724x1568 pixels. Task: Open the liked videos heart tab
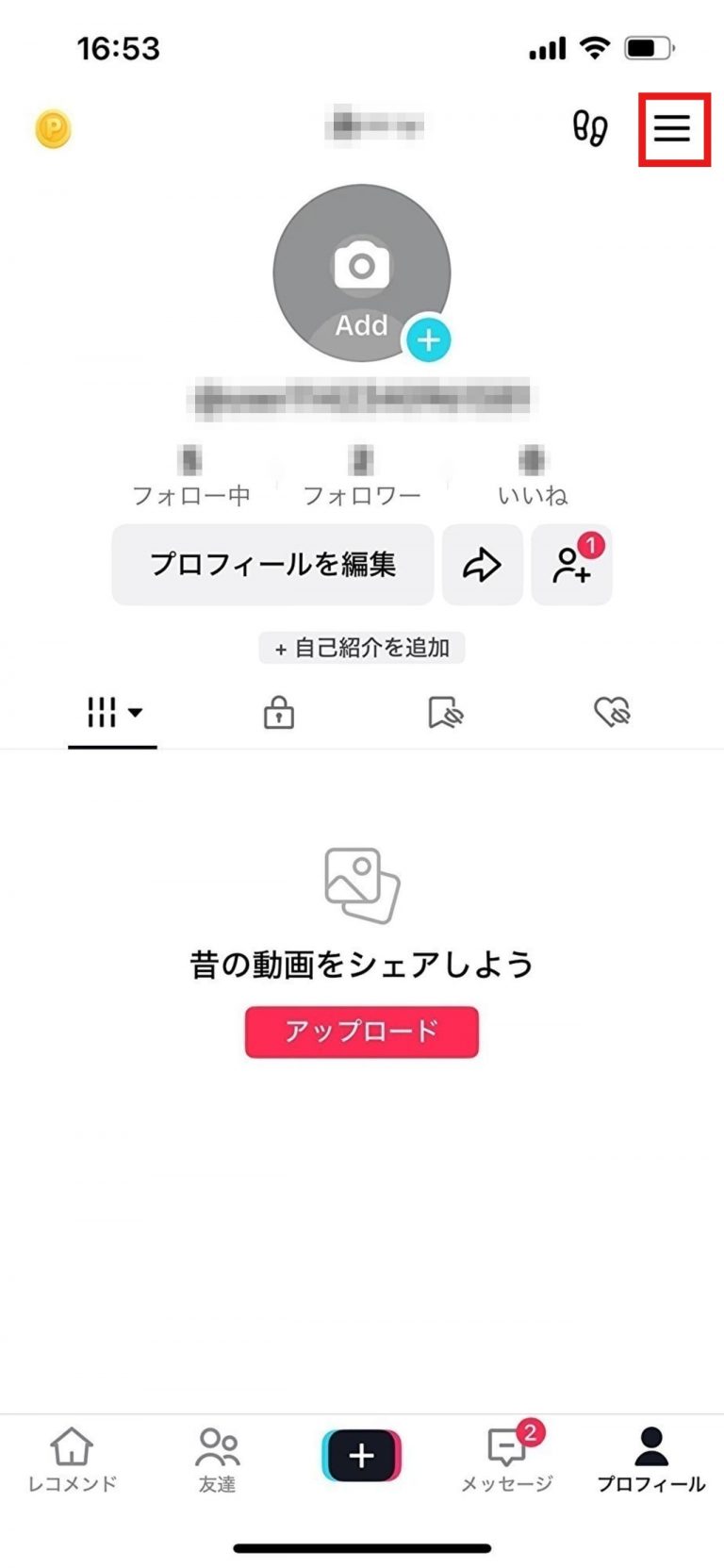[x=612, y=713]
